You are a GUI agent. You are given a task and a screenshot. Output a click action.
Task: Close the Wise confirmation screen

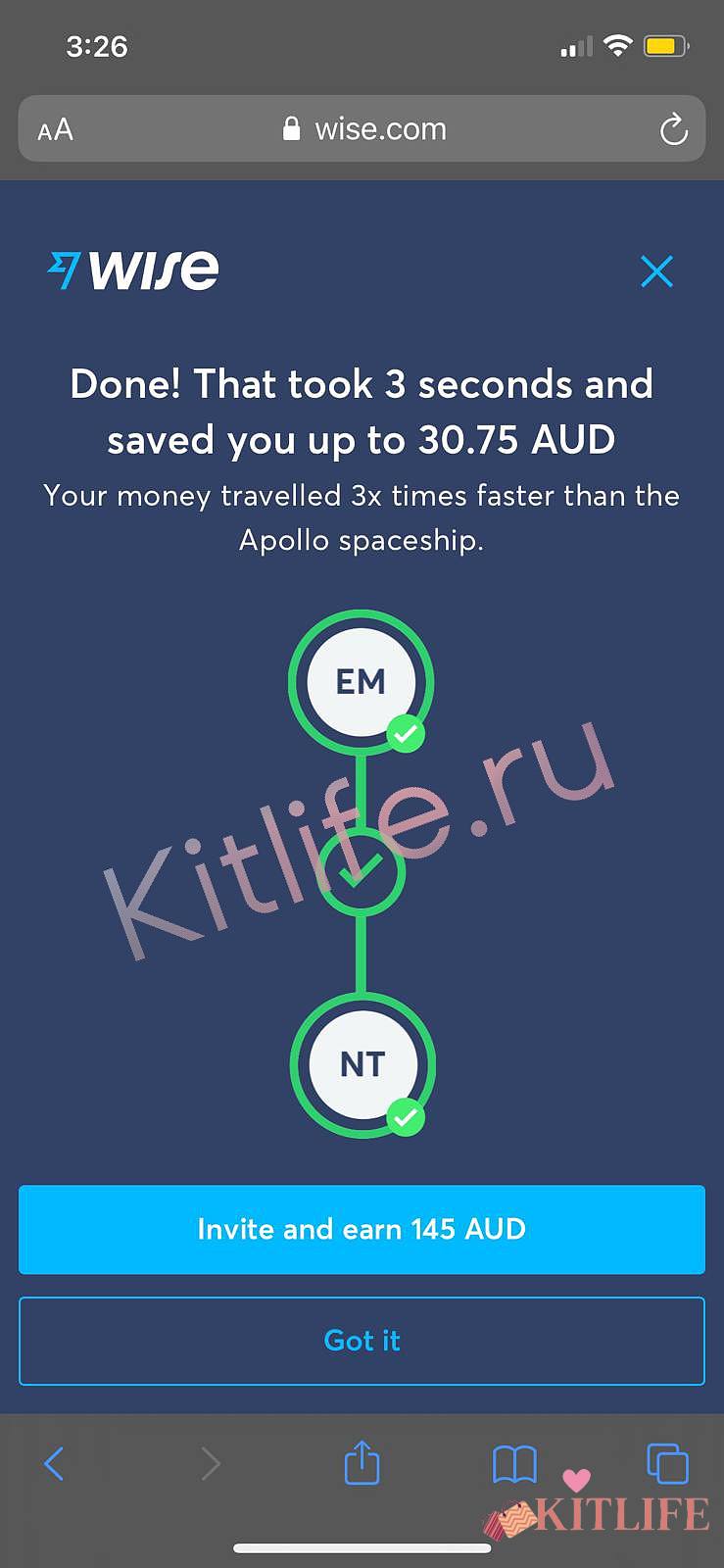[656, 271]
